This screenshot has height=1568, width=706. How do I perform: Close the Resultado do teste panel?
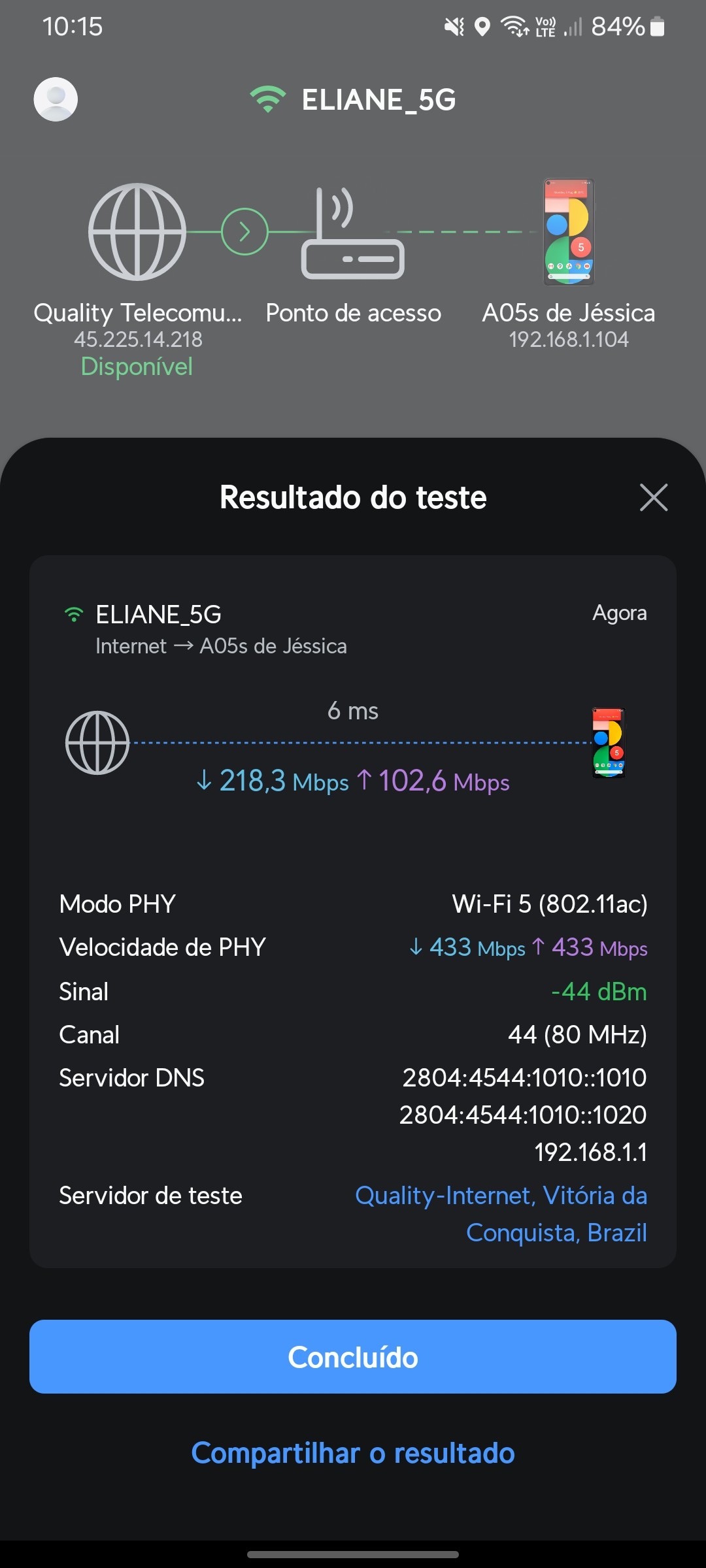point(654,498)
